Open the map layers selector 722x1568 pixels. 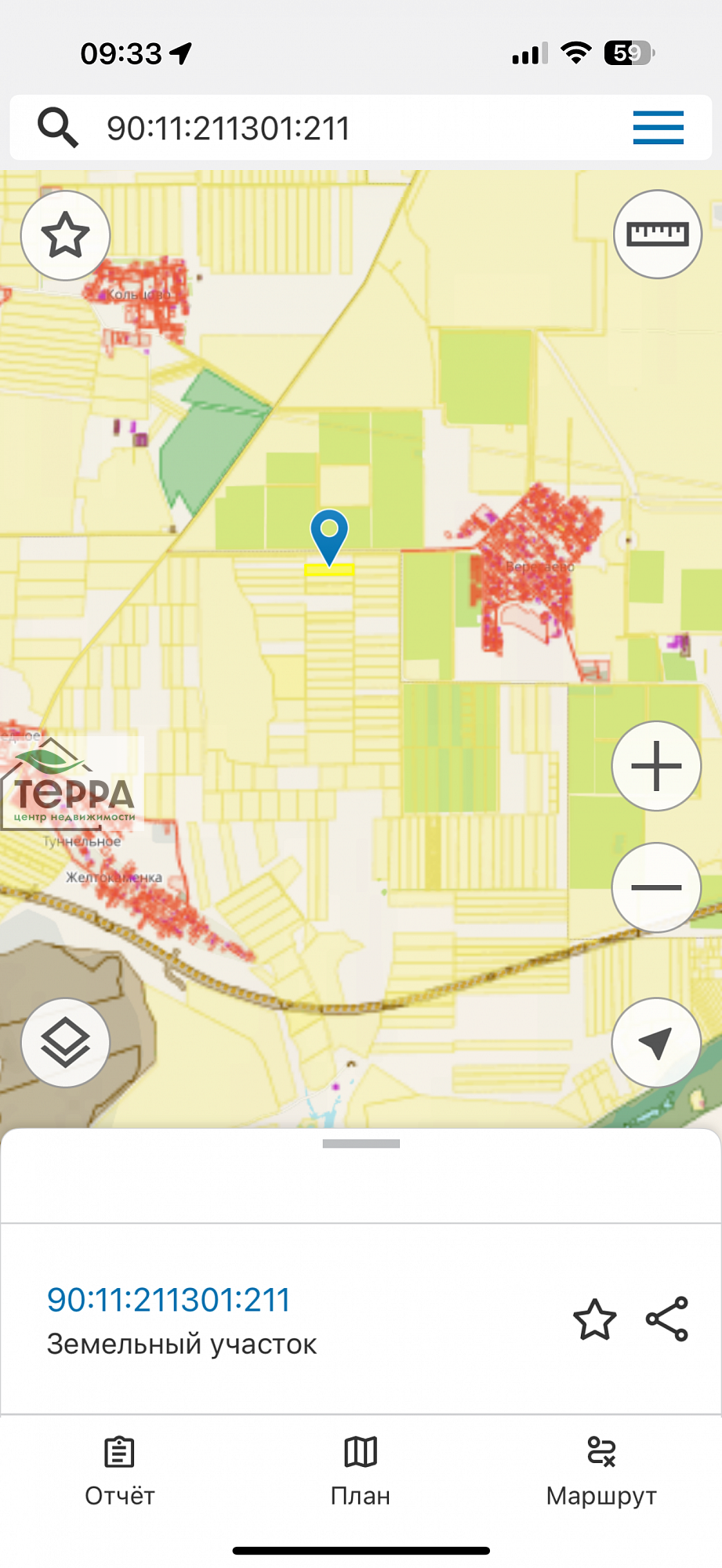coord(65,1043)
